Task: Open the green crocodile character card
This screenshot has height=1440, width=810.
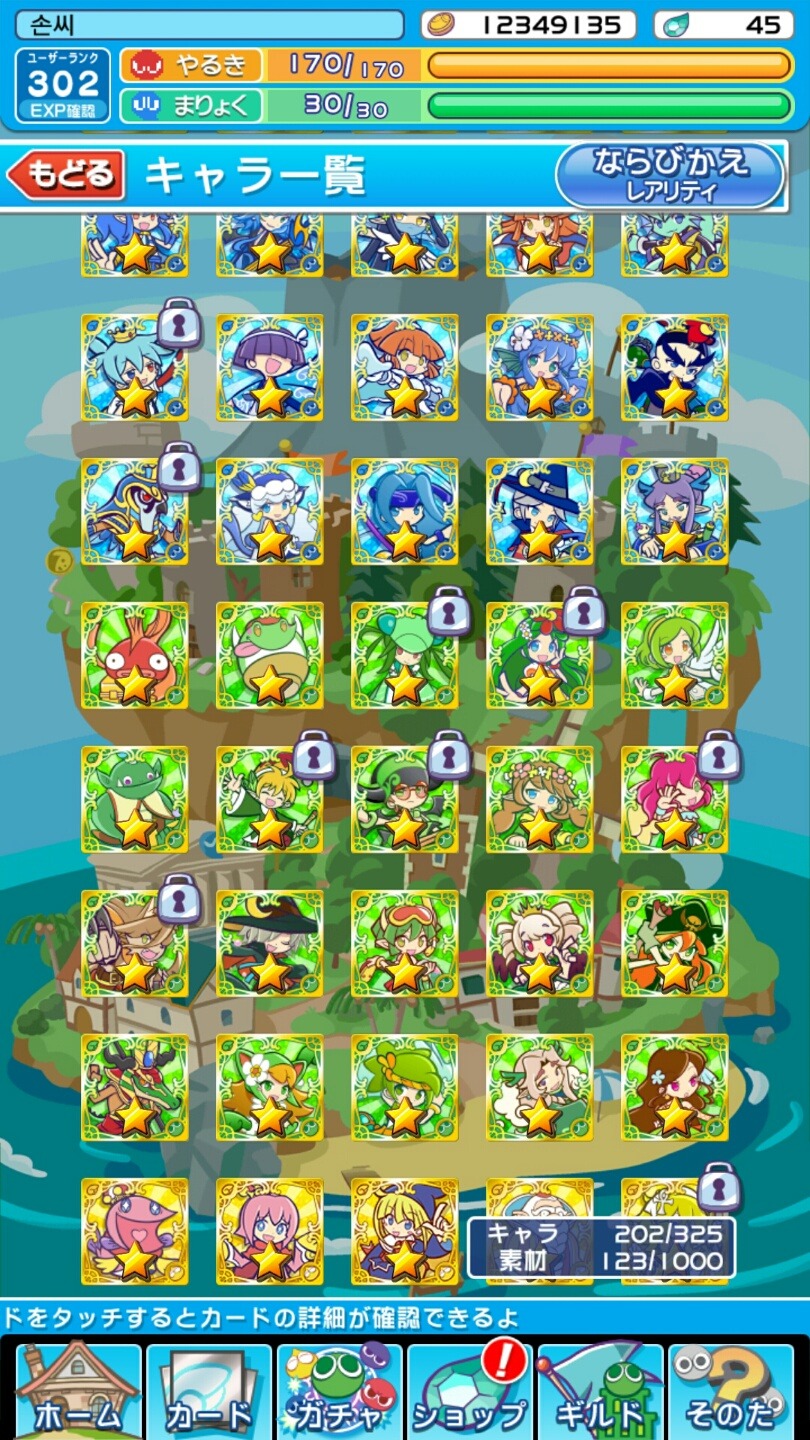Action: coord(135,799)
